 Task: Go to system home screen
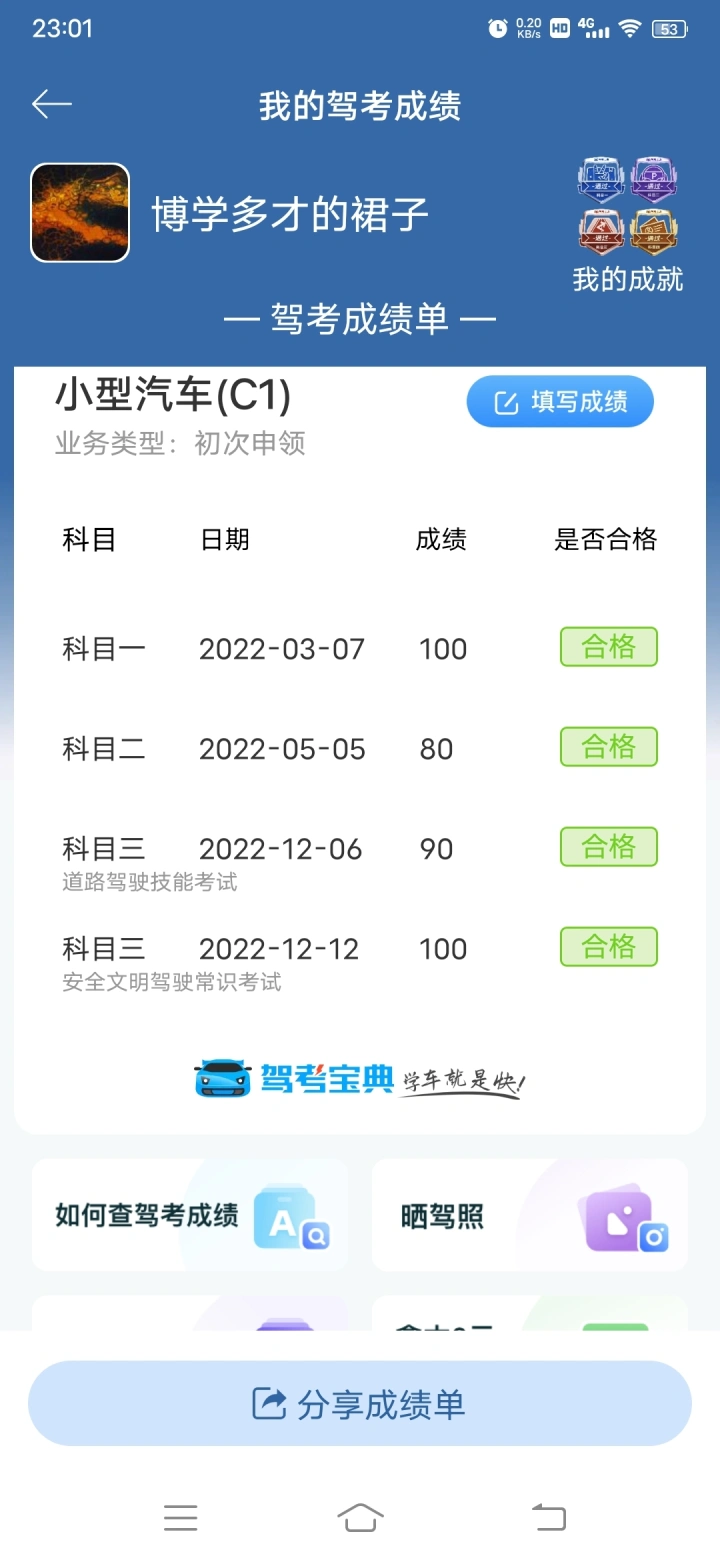[360, 1517]
